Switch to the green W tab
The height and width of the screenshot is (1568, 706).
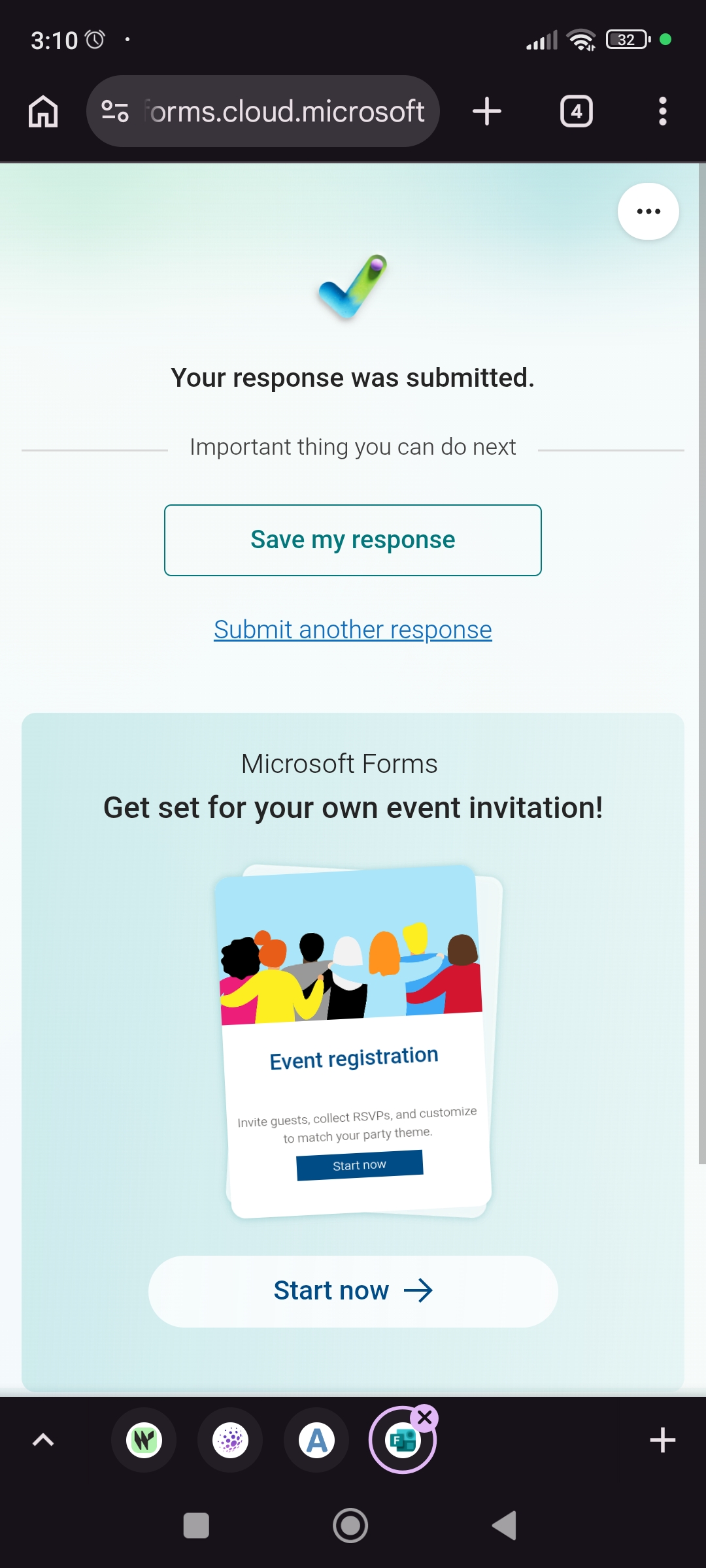tap(144, 1440)
